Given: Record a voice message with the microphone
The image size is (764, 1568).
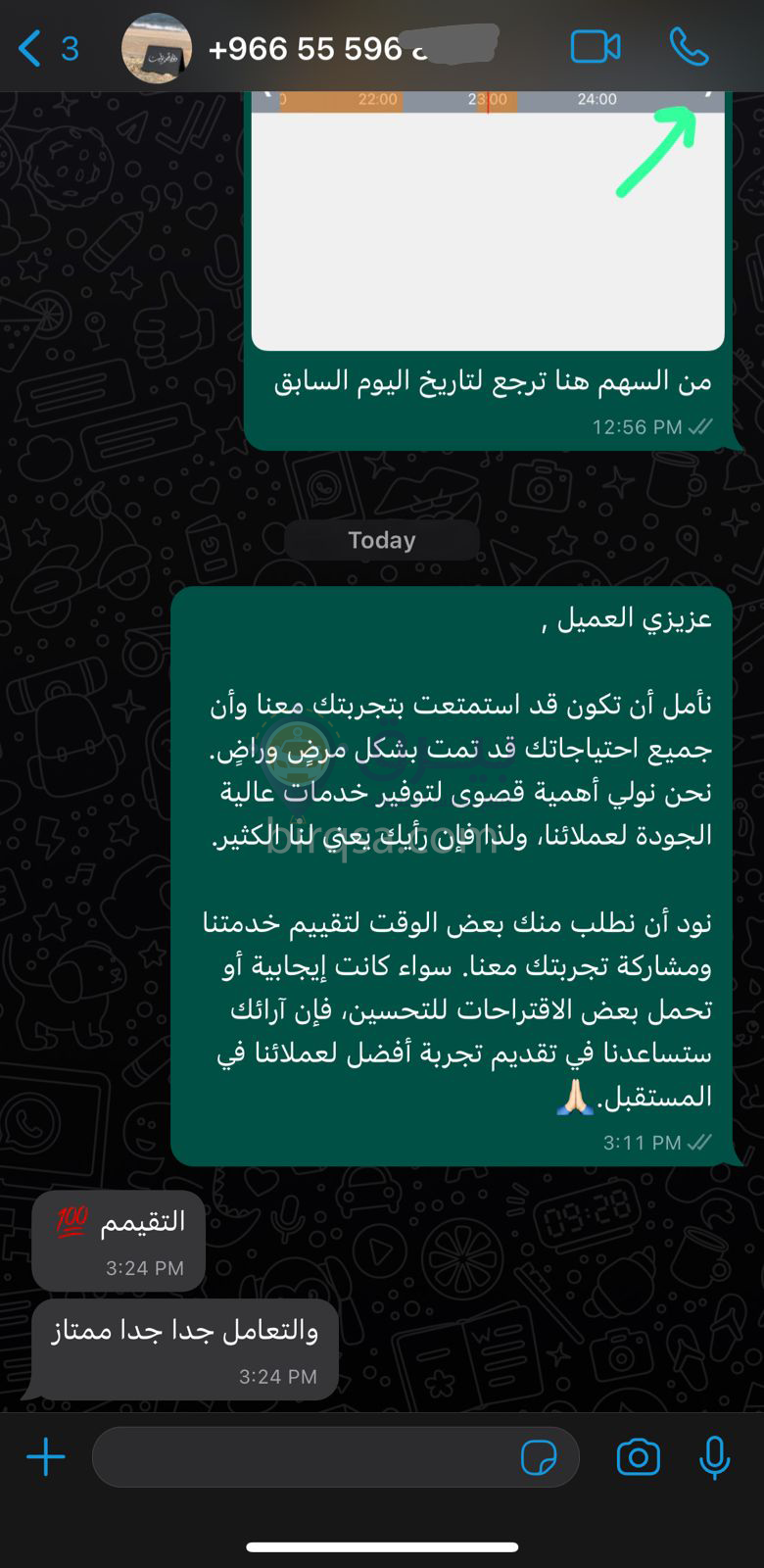Looking at the screenshot, I should 714,1457.
